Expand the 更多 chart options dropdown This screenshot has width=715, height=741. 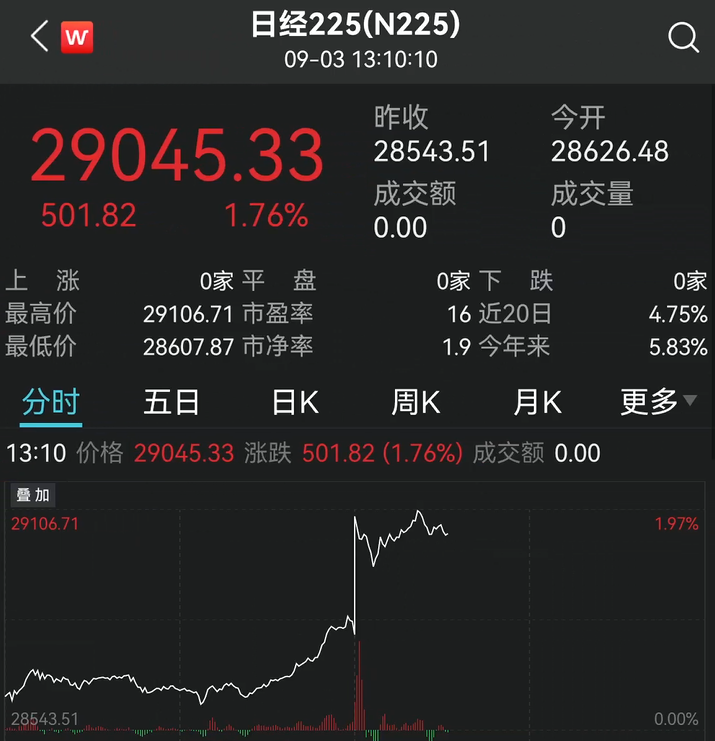(658, 402)
